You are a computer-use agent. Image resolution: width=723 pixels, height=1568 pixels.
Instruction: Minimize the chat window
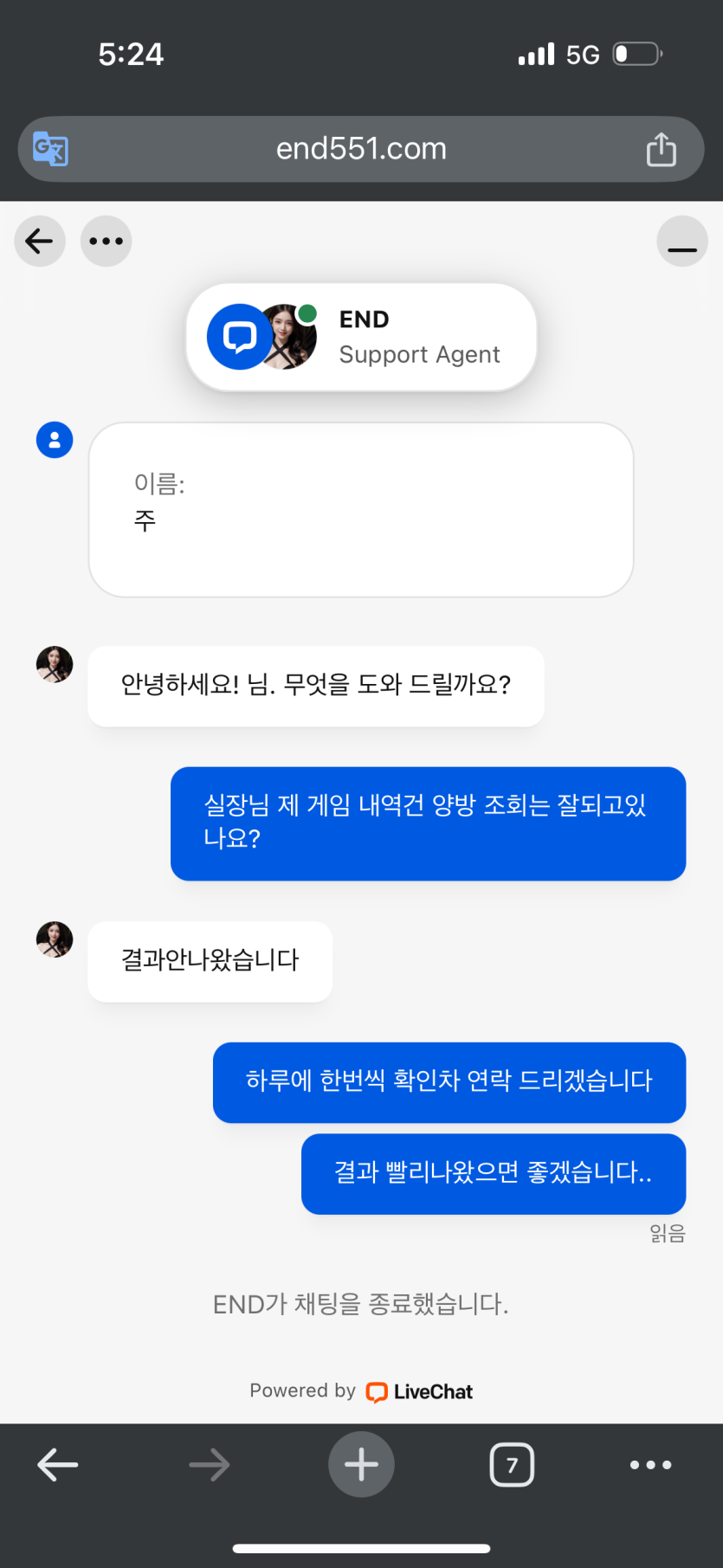[x=681, y=242]
